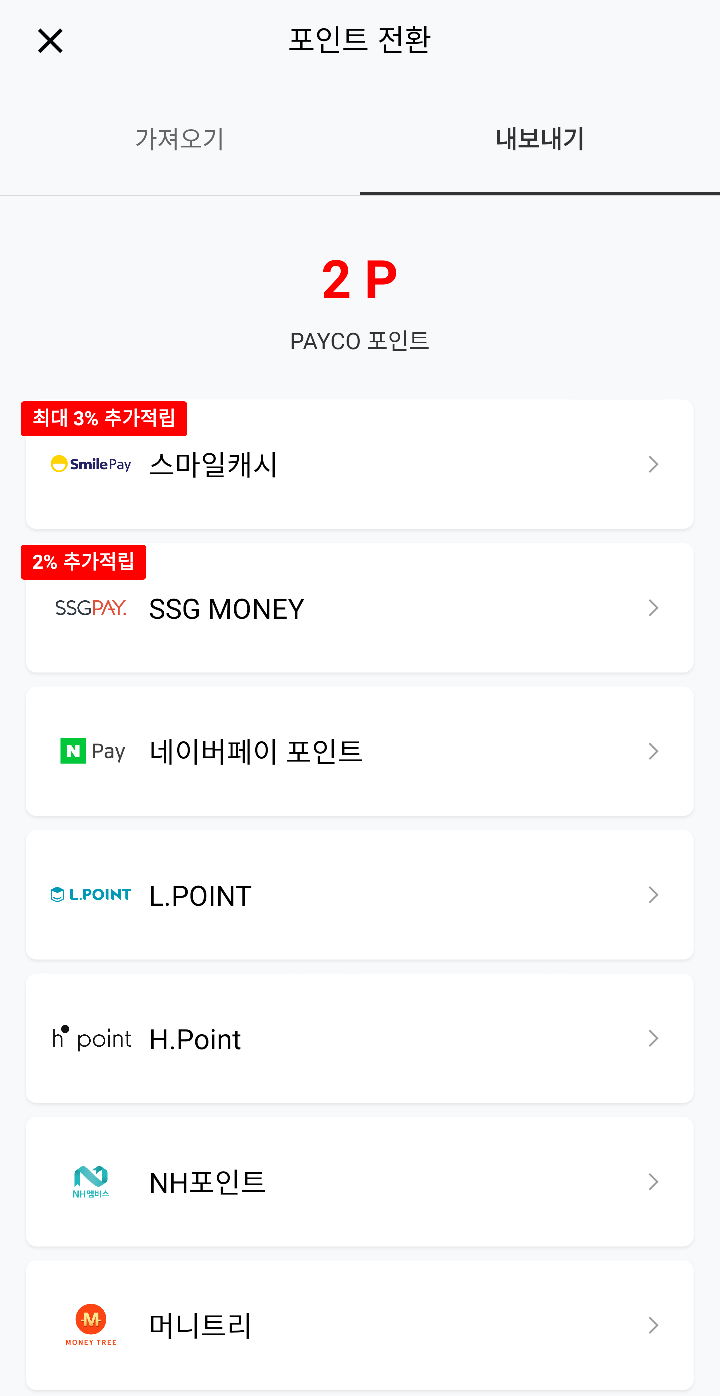720x1396 pixels.
Task: Select L.POINT as export destination
Action: (x=359, y=895)
